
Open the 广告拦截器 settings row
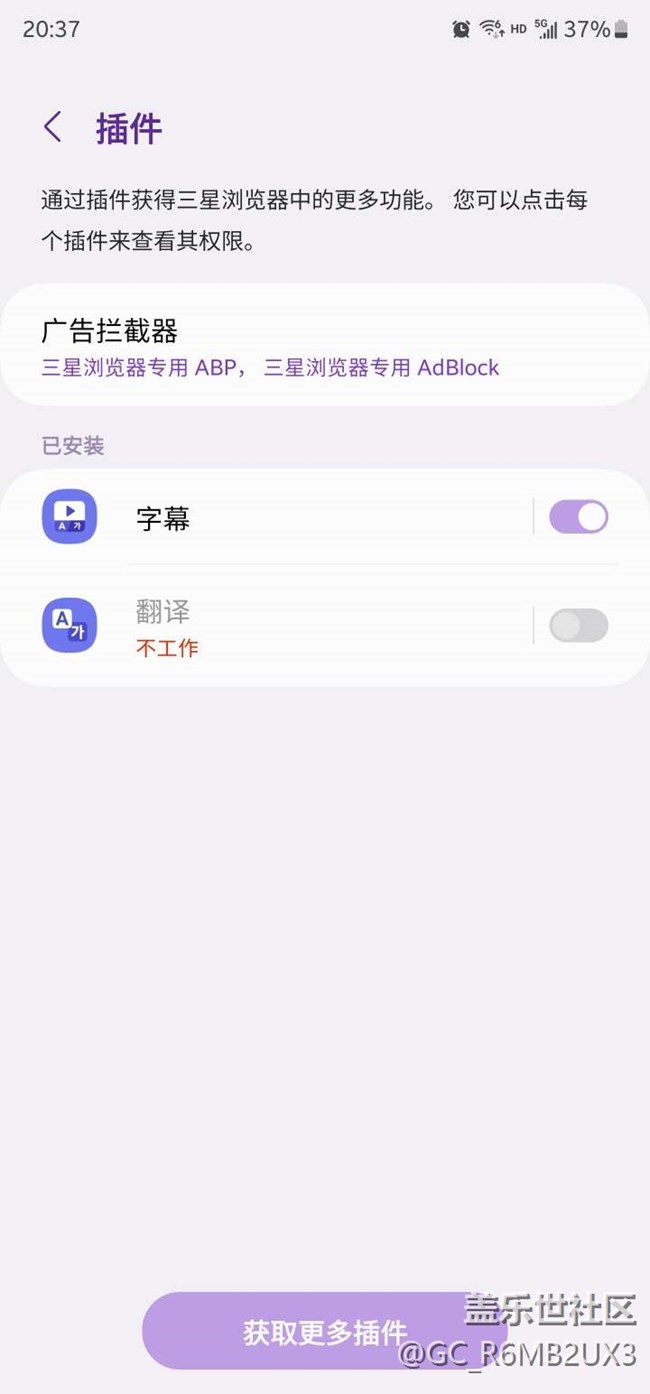click(x=324, y=346)
